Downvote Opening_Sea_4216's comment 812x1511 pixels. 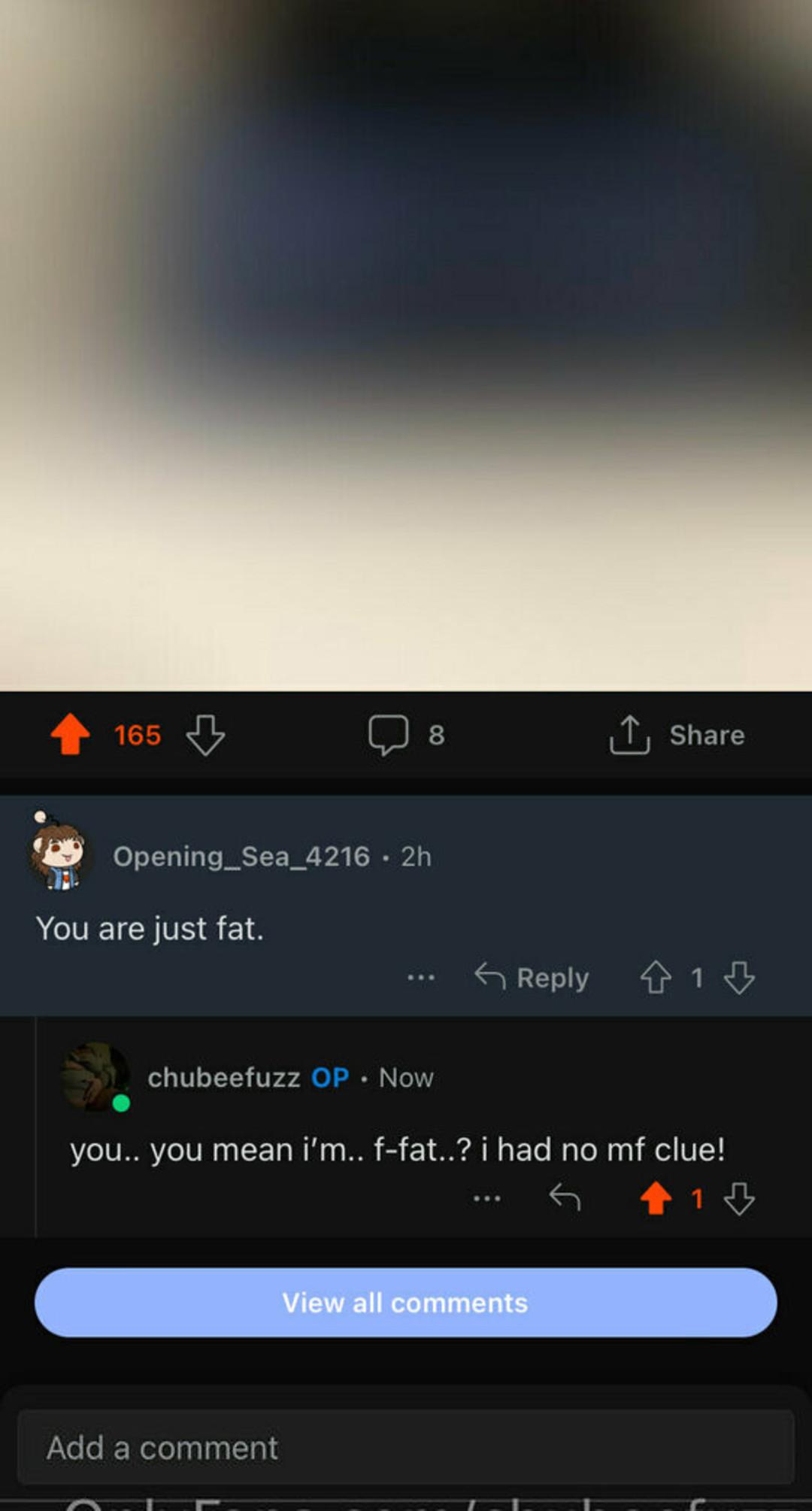click(x=739, y=978)
